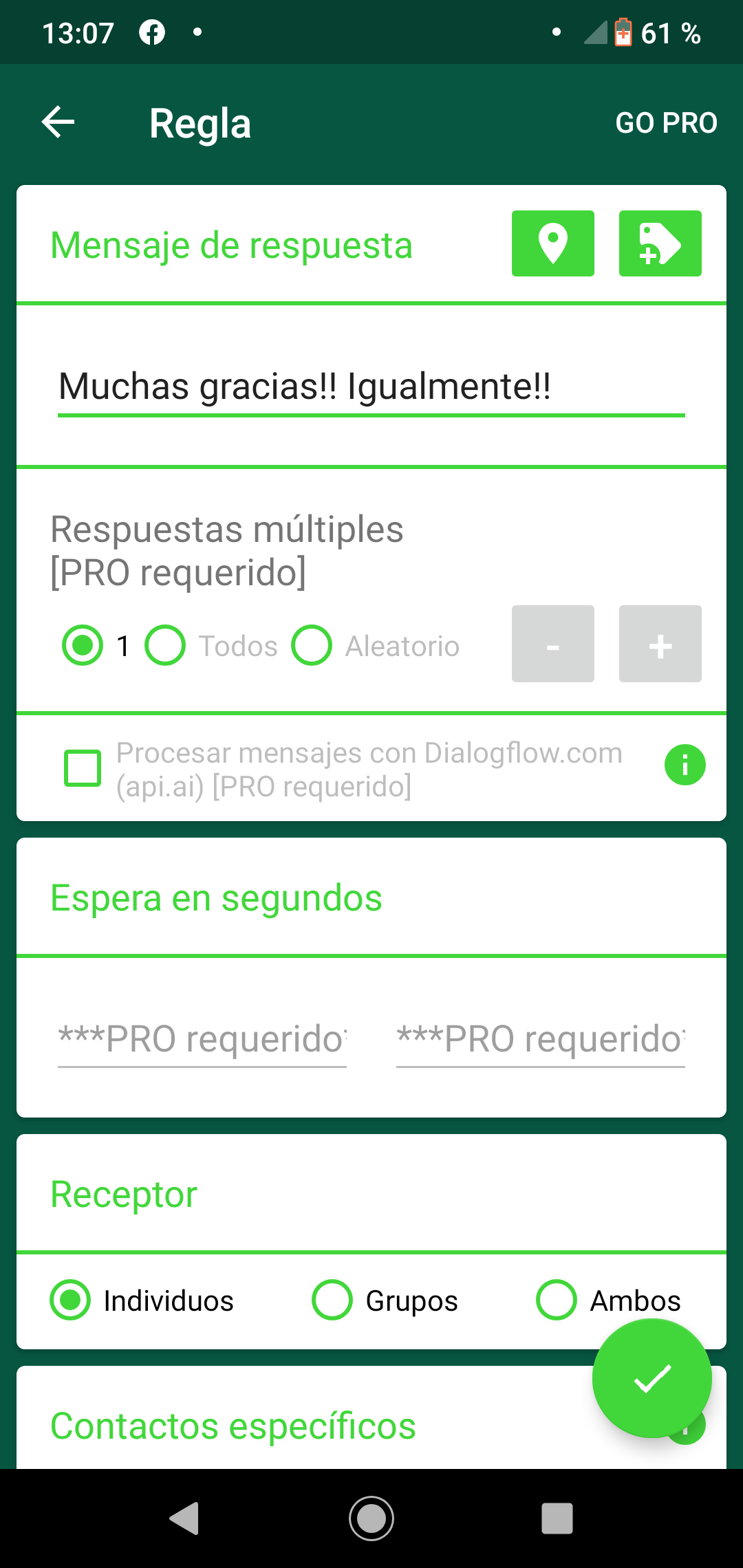Tap the Facebook icon in the status bar
The image size is (743, 1568).
click(x=151, y=31)
